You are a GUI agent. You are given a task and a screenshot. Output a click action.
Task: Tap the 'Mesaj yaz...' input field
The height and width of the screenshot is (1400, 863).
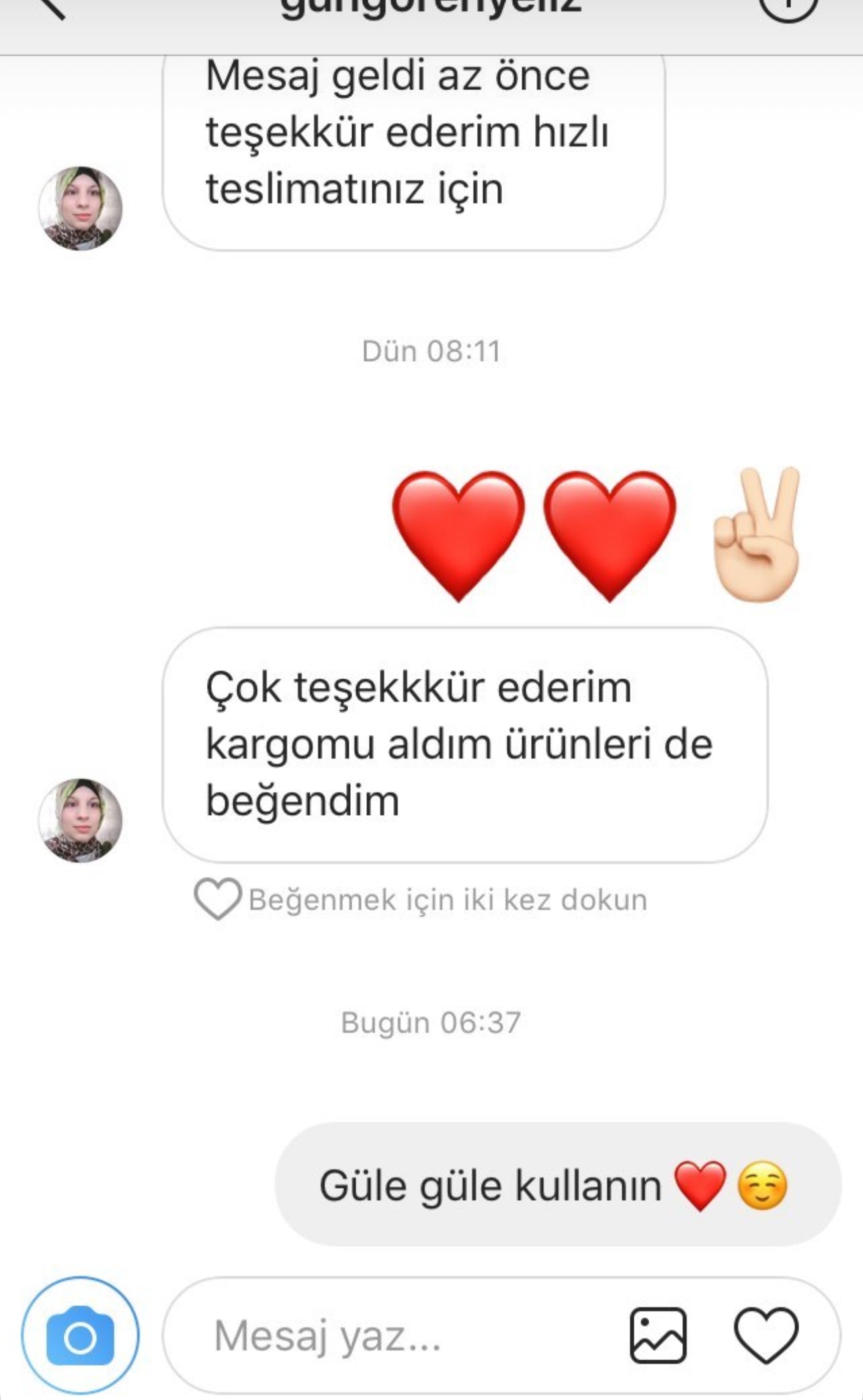[x=403, y=1335]
